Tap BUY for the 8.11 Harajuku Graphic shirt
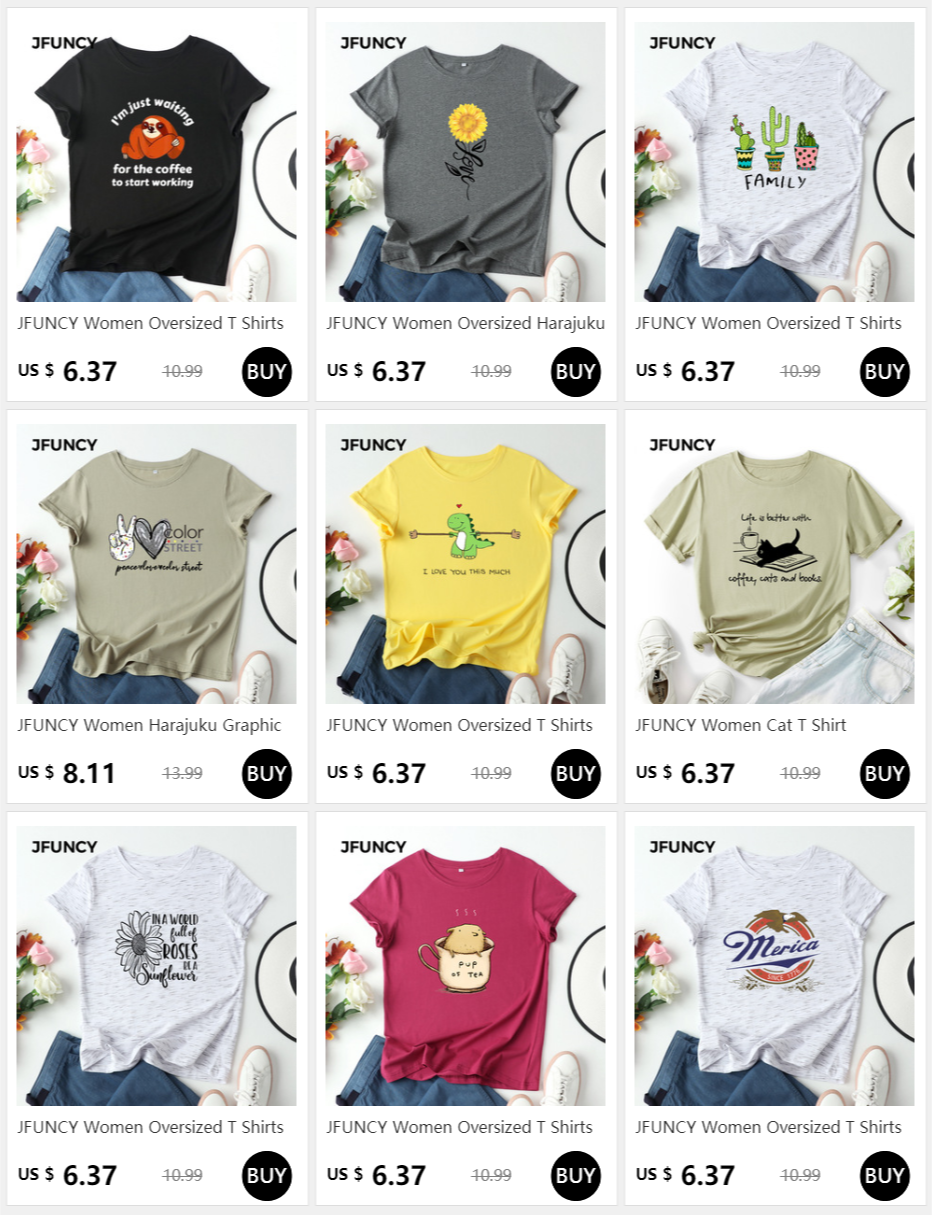Screen dimensions: 932x1215 pos(267,774)
